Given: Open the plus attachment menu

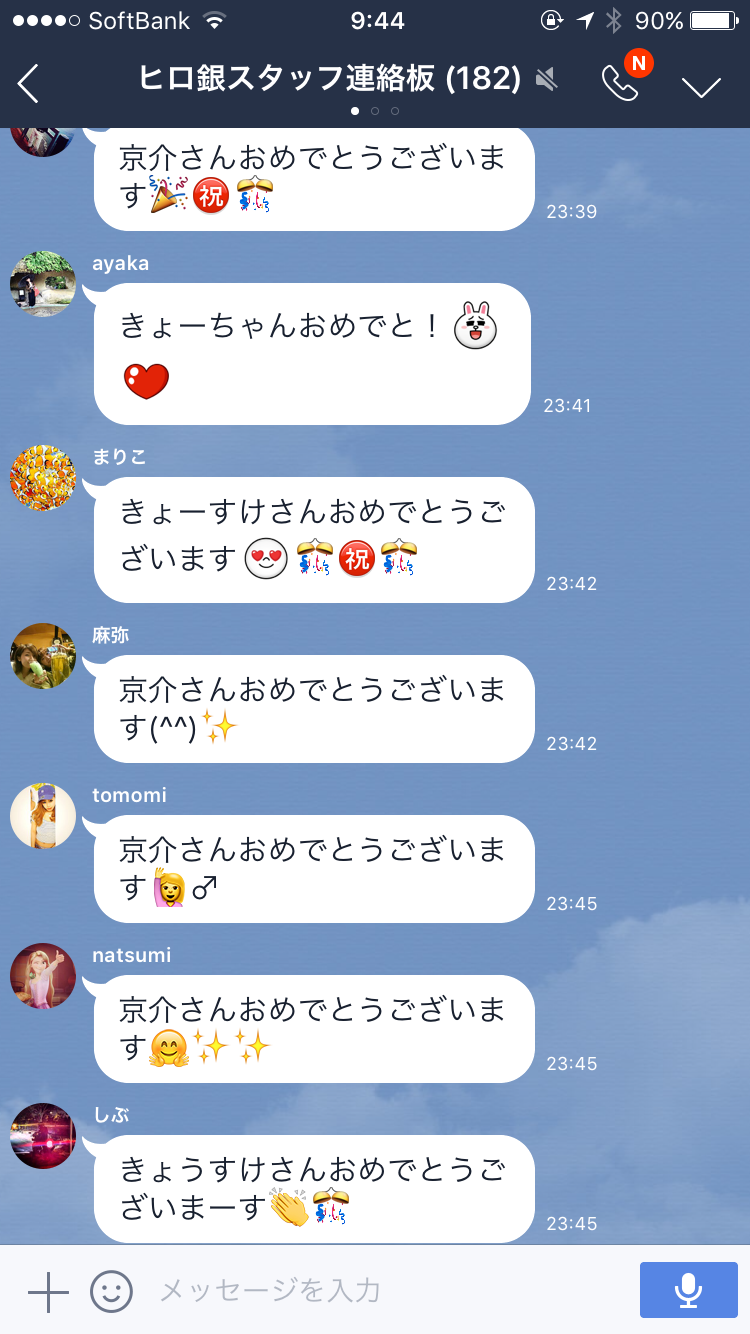Looking at the screenshot, I should click(x=48, y=1291).
